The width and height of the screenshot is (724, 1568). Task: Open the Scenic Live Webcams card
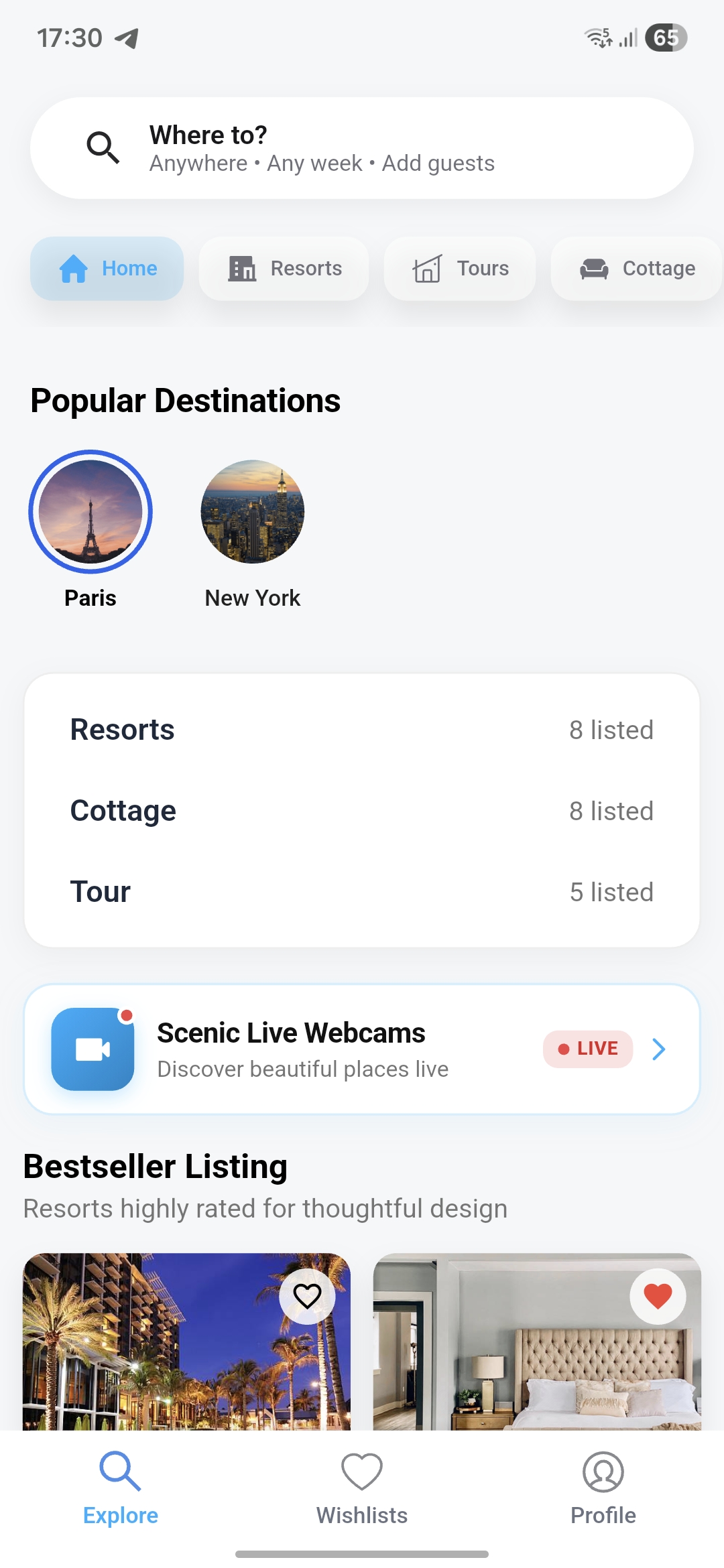point(362,1049)
